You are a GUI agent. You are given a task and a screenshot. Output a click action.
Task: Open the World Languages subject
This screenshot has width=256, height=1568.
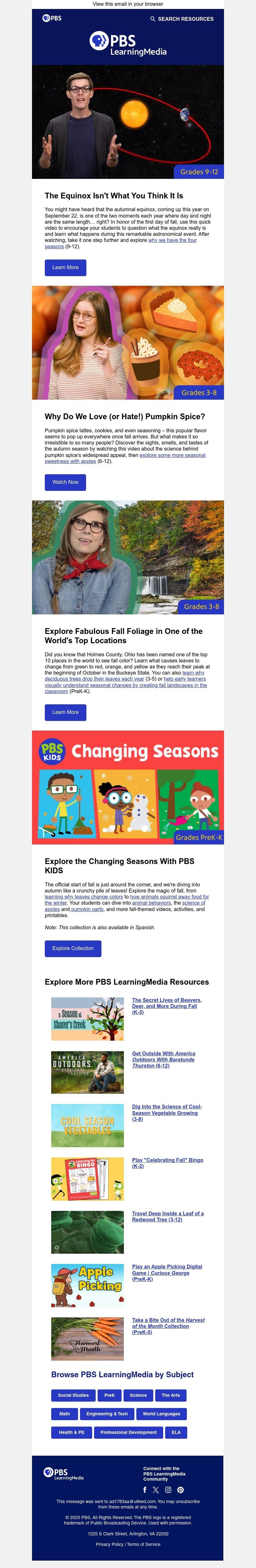click(161, 1414)
